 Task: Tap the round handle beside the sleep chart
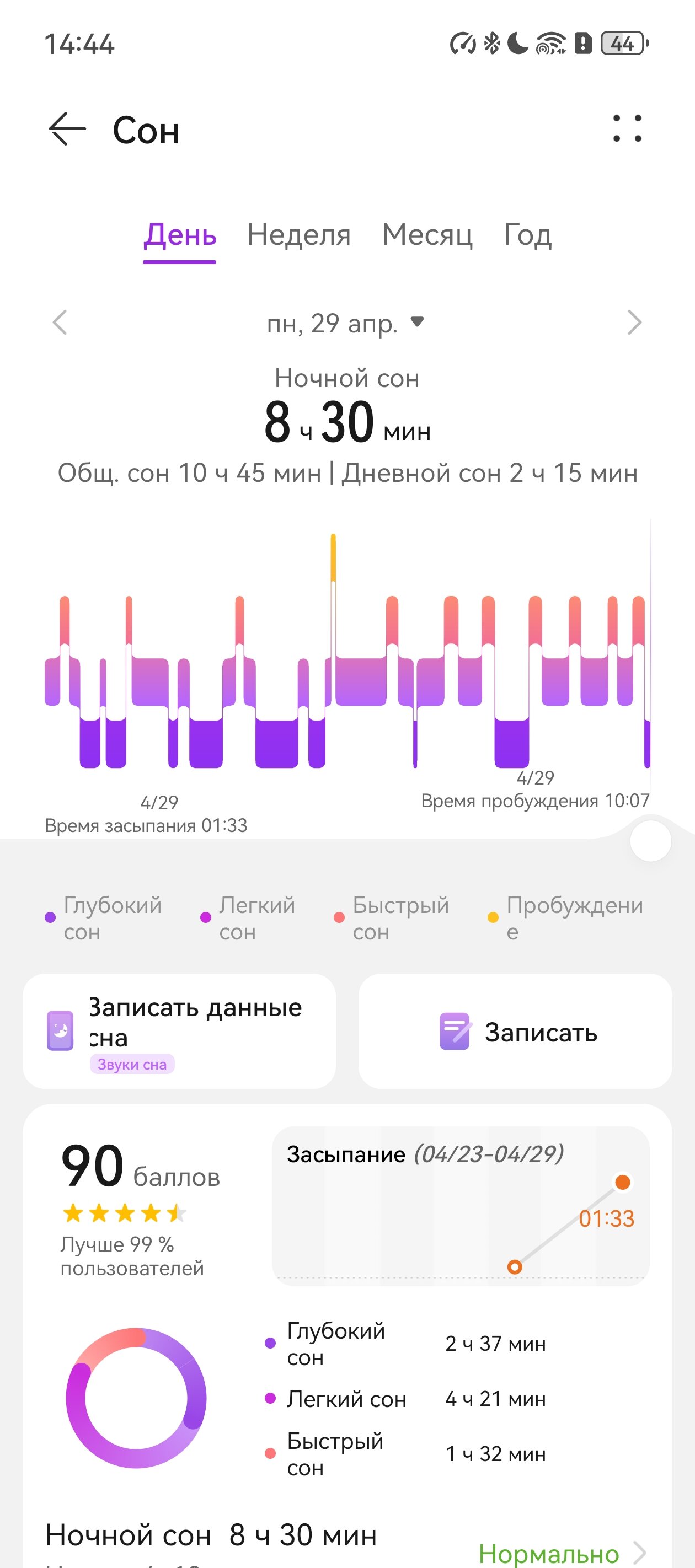point(650,841)
